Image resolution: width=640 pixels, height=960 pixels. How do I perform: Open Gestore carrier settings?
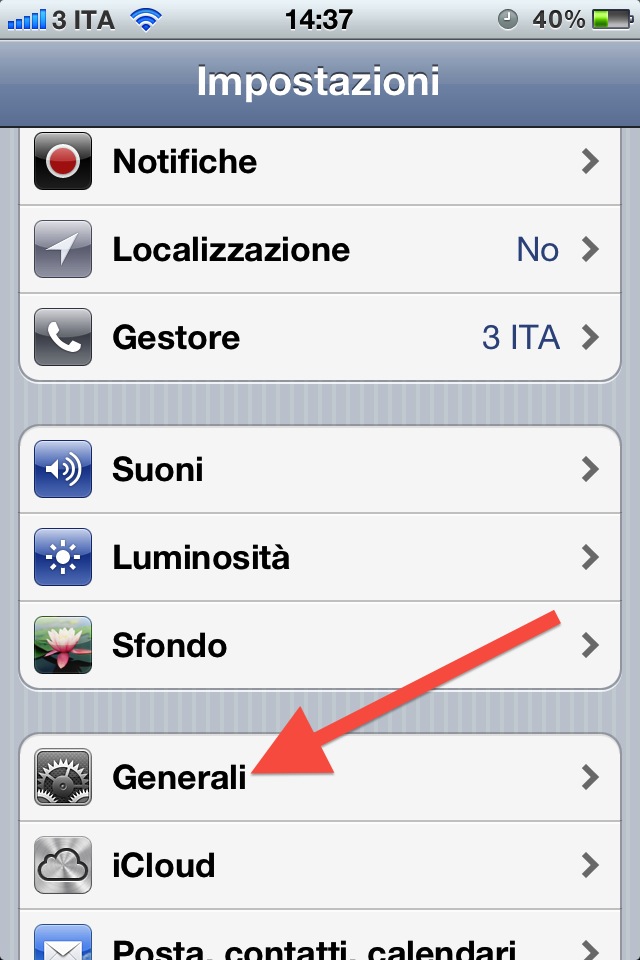320,337
